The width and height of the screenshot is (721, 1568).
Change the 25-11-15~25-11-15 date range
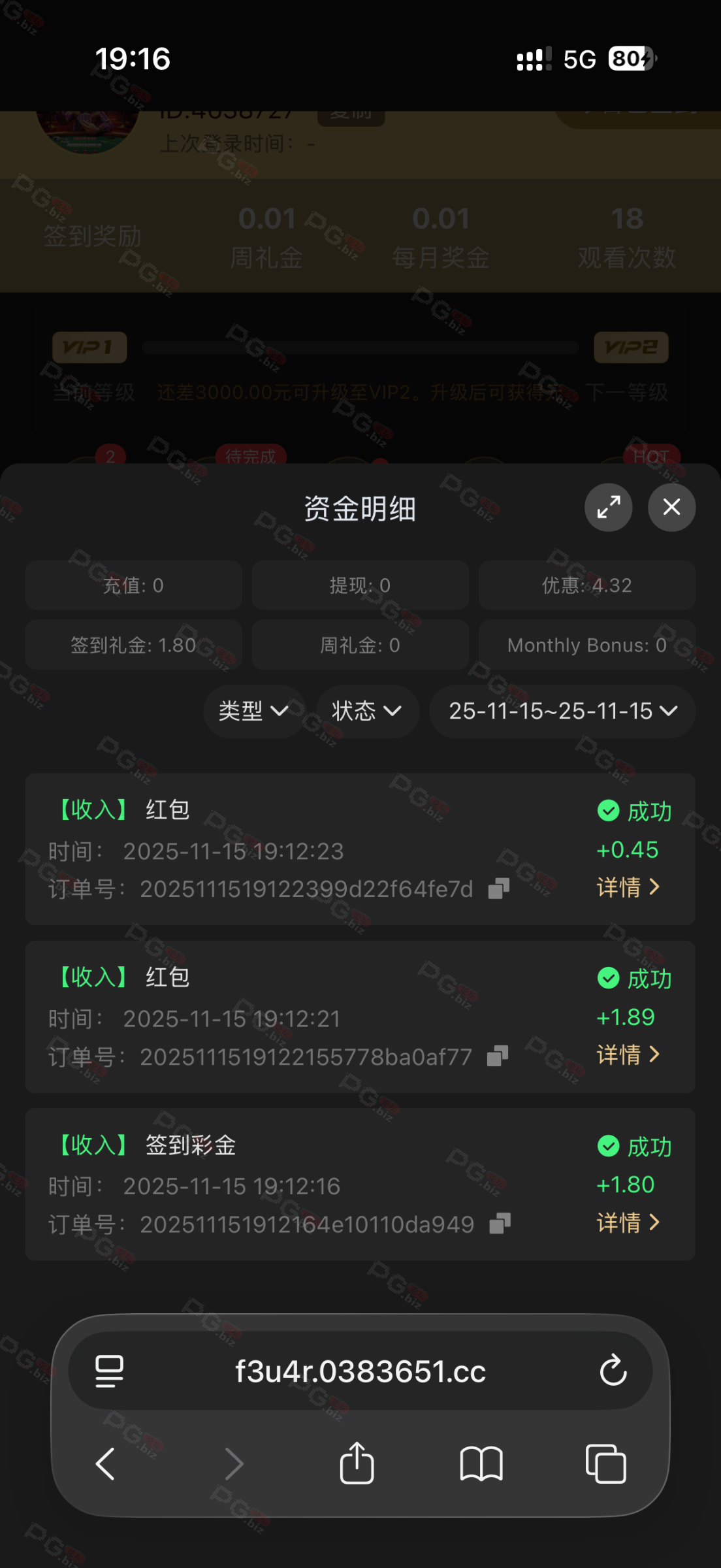[x=562, y=711]
